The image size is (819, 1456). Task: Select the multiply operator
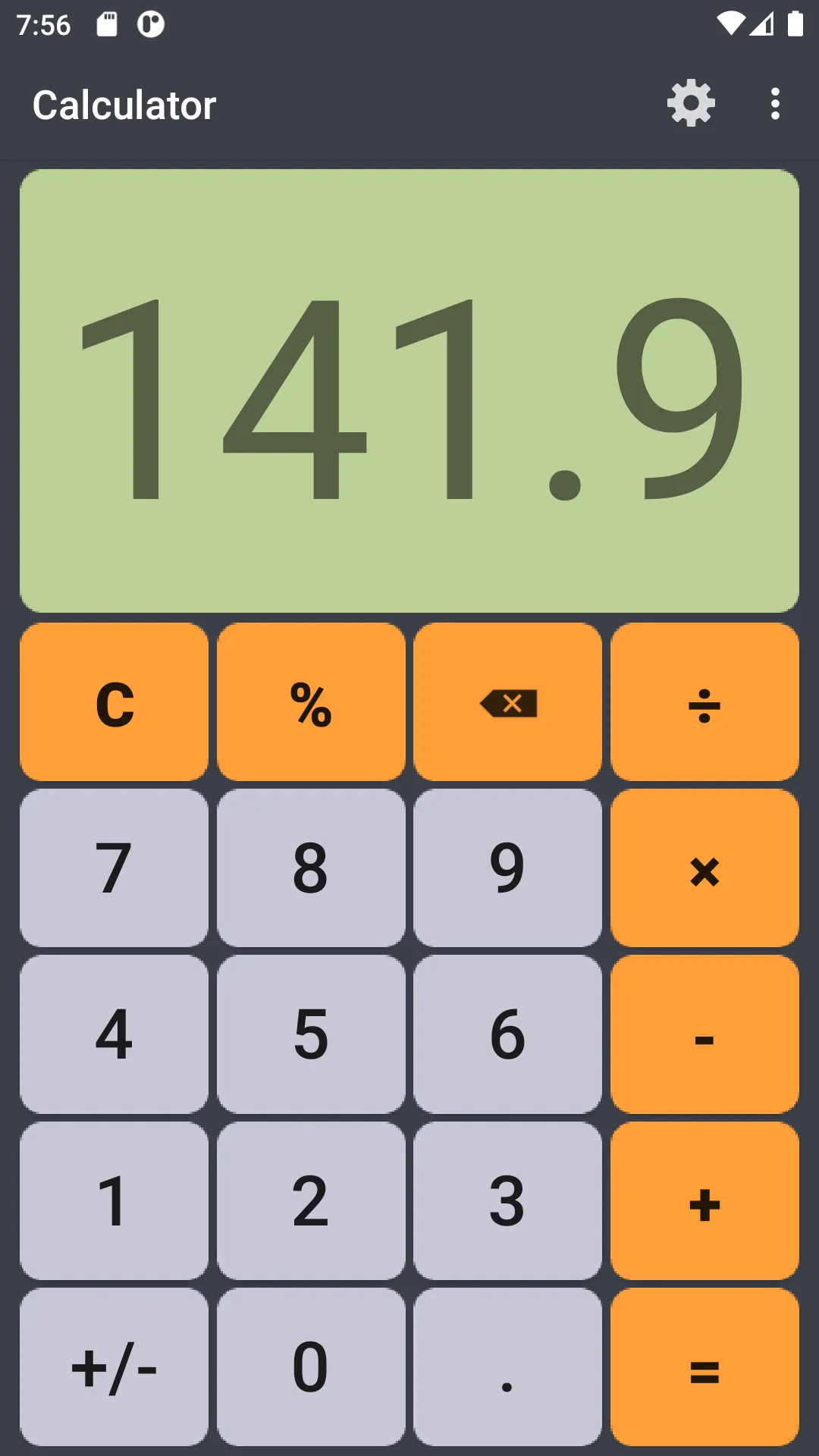(x=704, y=868)
